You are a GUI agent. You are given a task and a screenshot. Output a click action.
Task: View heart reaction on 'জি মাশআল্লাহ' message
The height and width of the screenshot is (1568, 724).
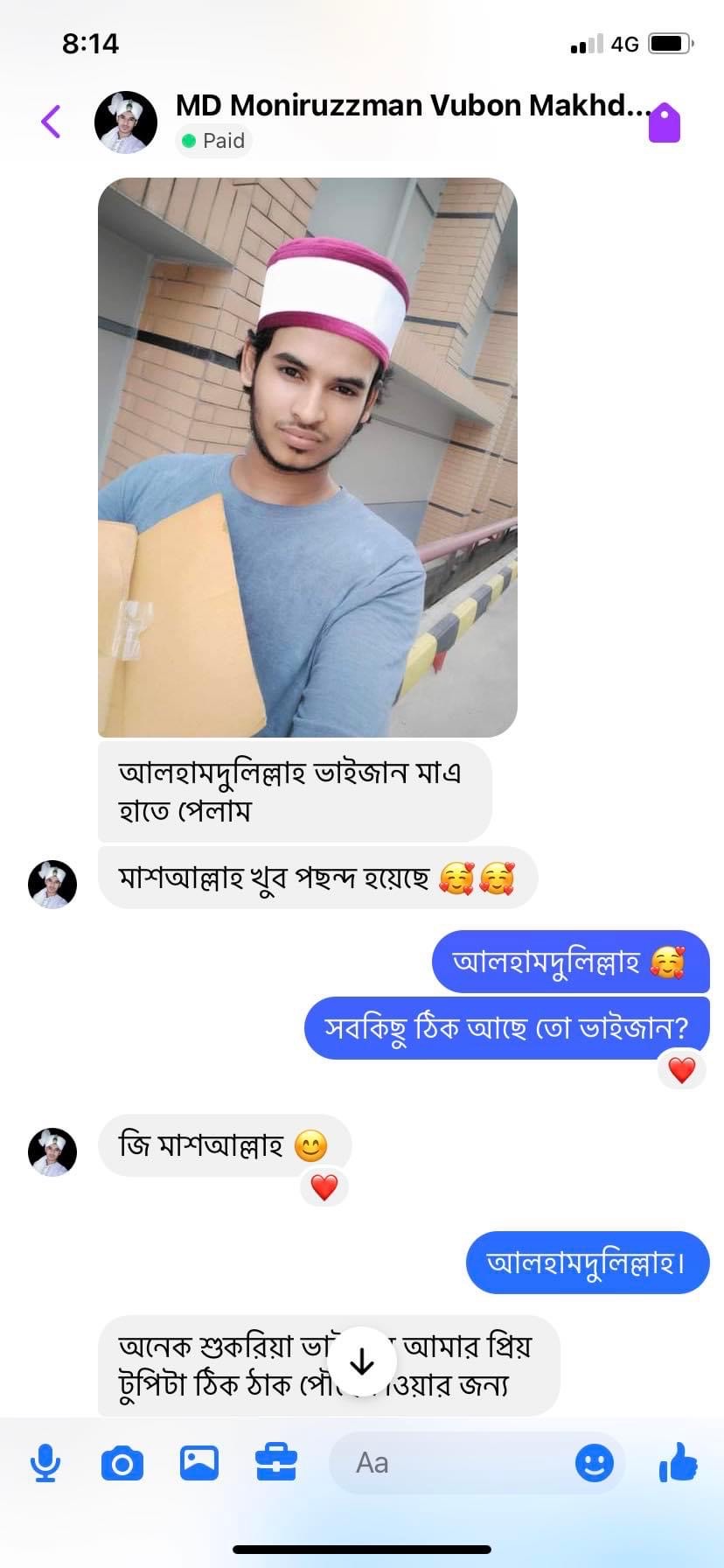click(x=324, y=1187)
